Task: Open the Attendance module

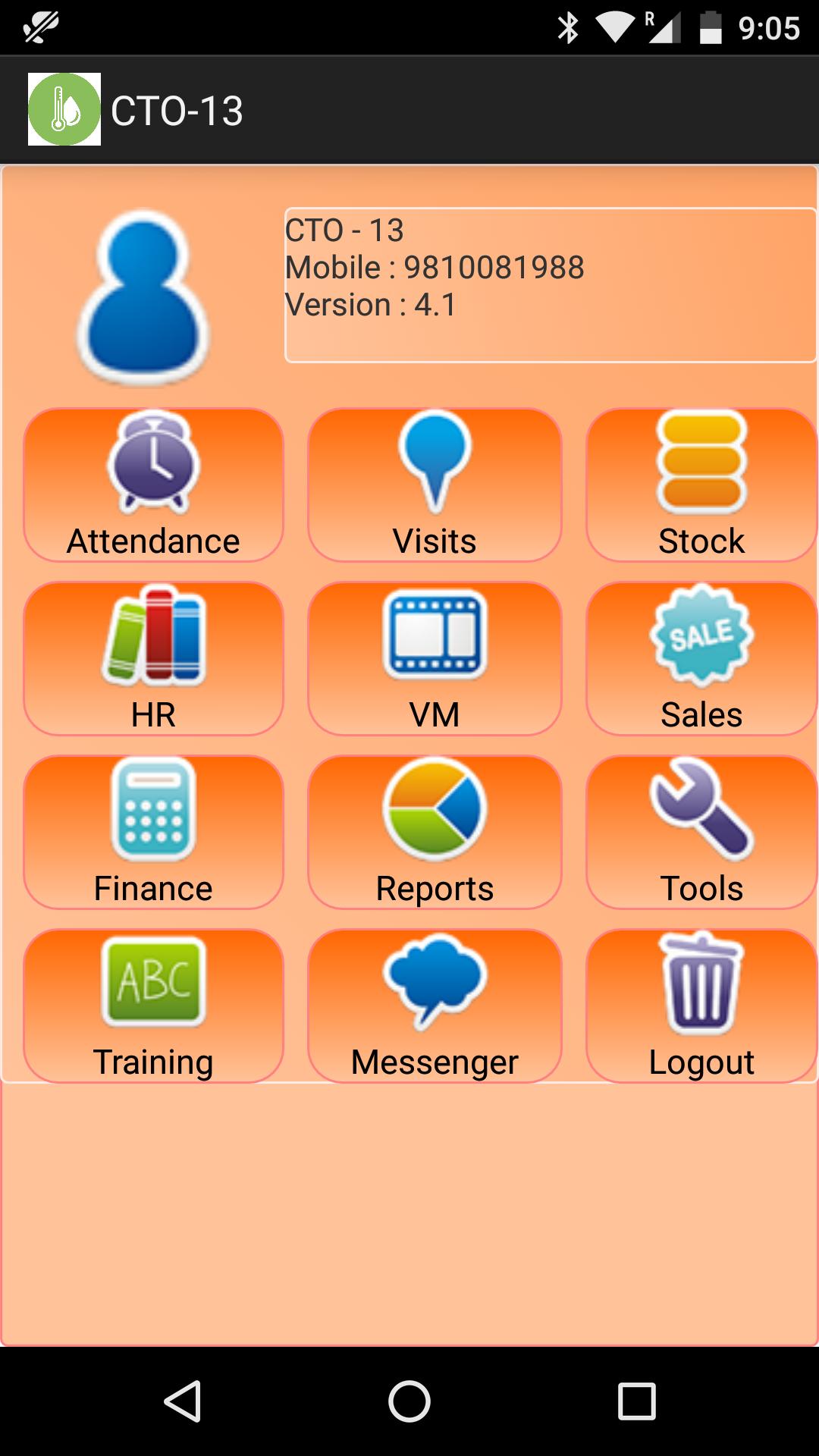Action: pyautogui.click(x=153, y=485)
